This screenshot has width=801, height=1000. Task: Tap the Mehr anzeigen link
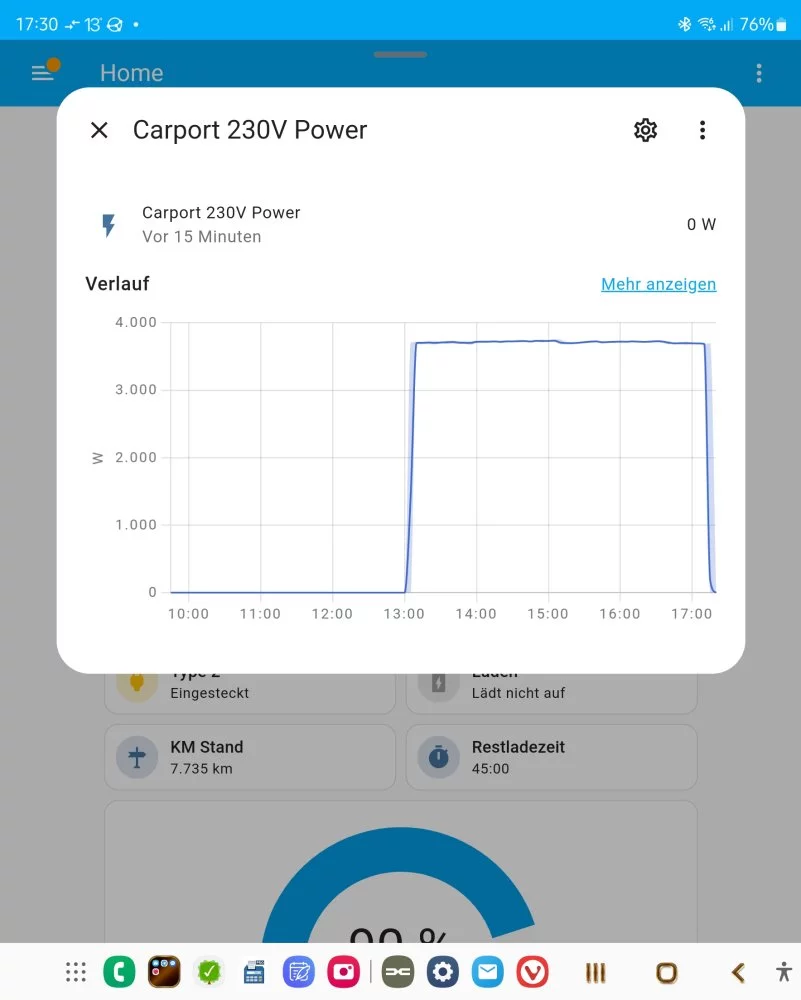tap(658, 284)
